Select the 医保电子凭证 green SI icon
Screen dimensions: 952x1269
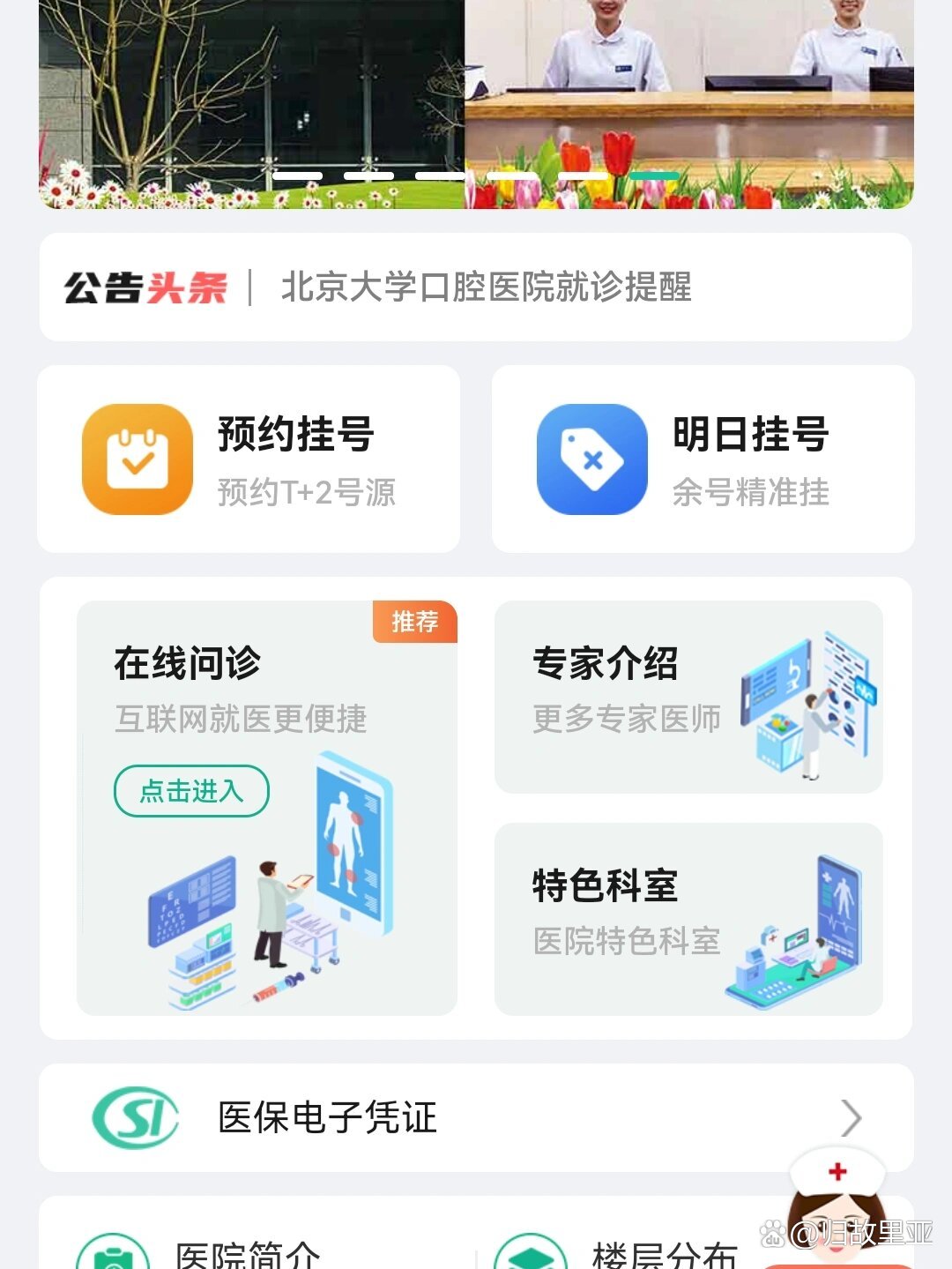[134, 1117]
